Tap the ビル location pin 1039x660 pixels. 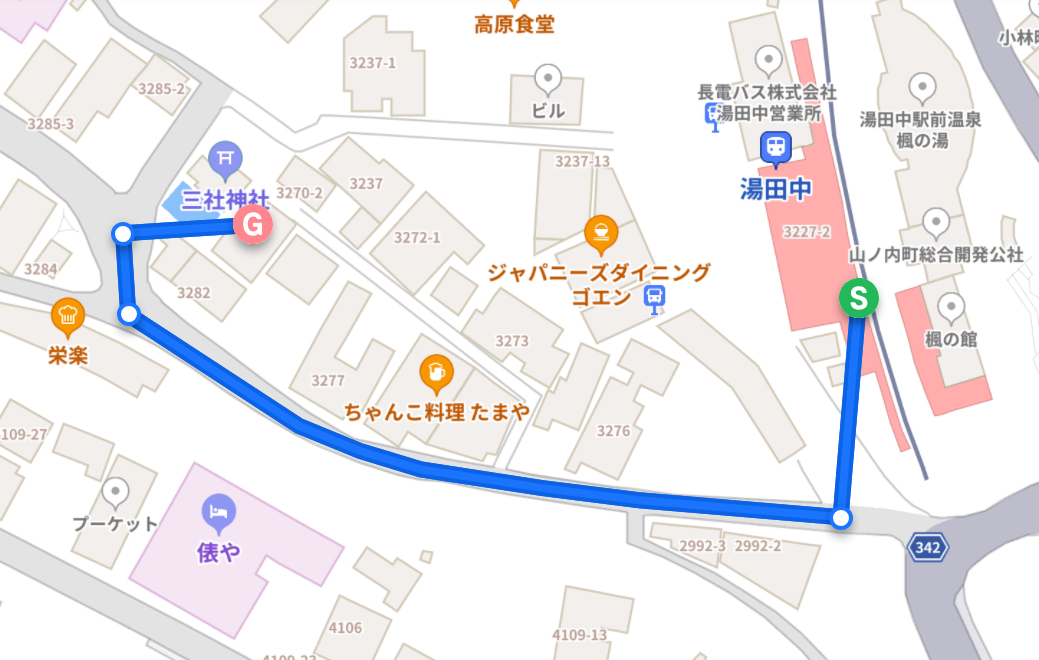[x=548, y=77]
